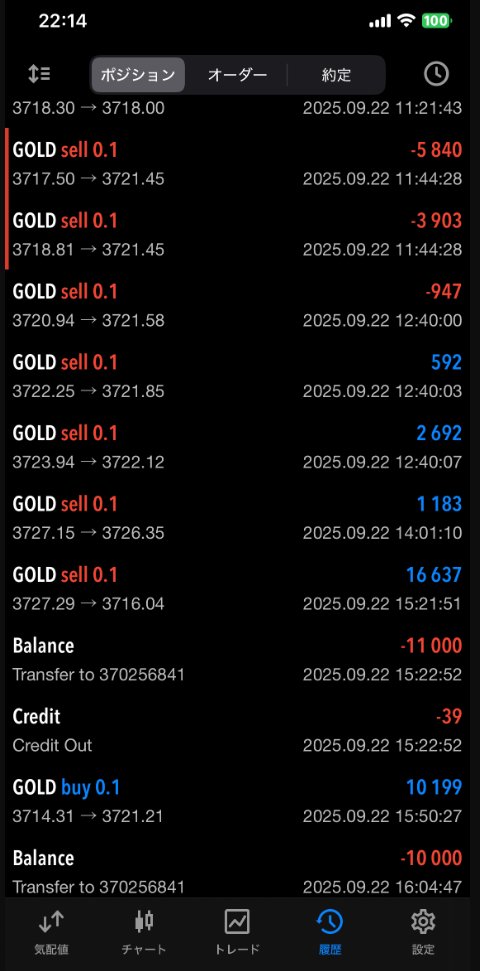Open the sort options icon
The image size is (480, 971).
(x=40, y=74)
